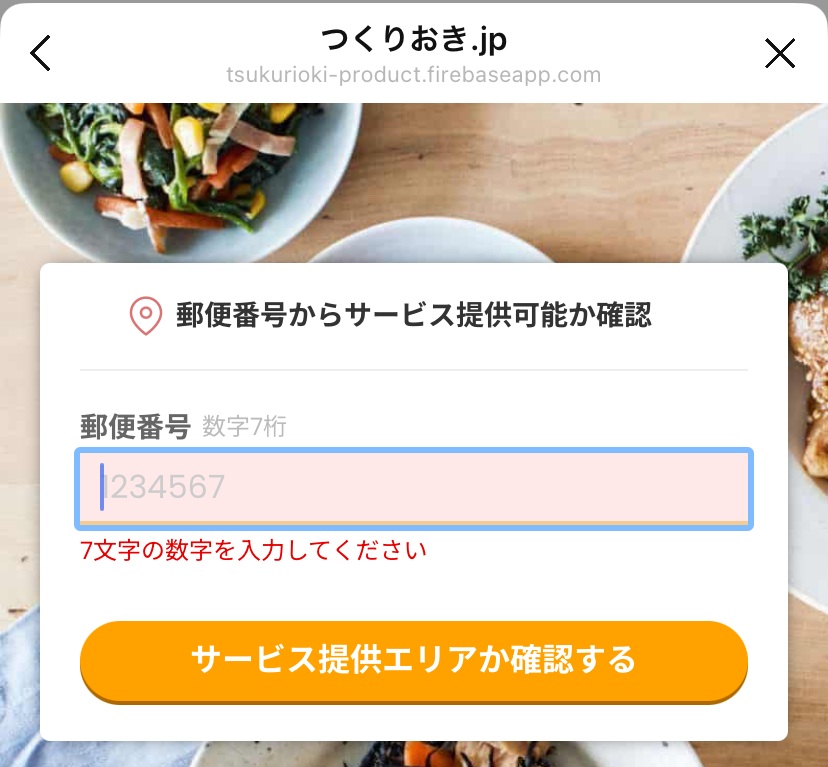Go back using the top-left arrow
Image resolution: width=828 pixels, height=767 pixels.
point(40,53)
